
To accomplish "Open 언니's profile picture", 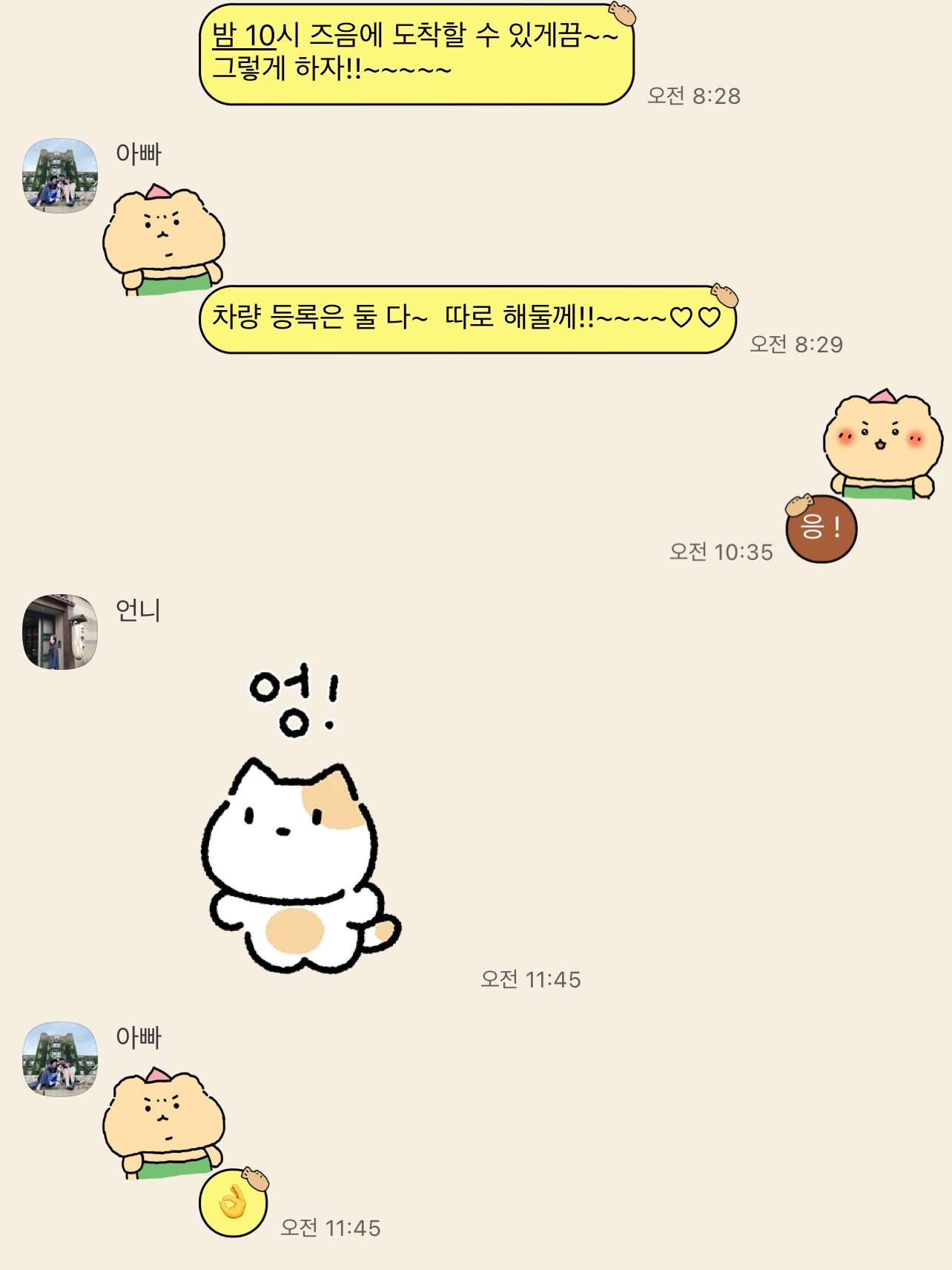I will [60, 632].
